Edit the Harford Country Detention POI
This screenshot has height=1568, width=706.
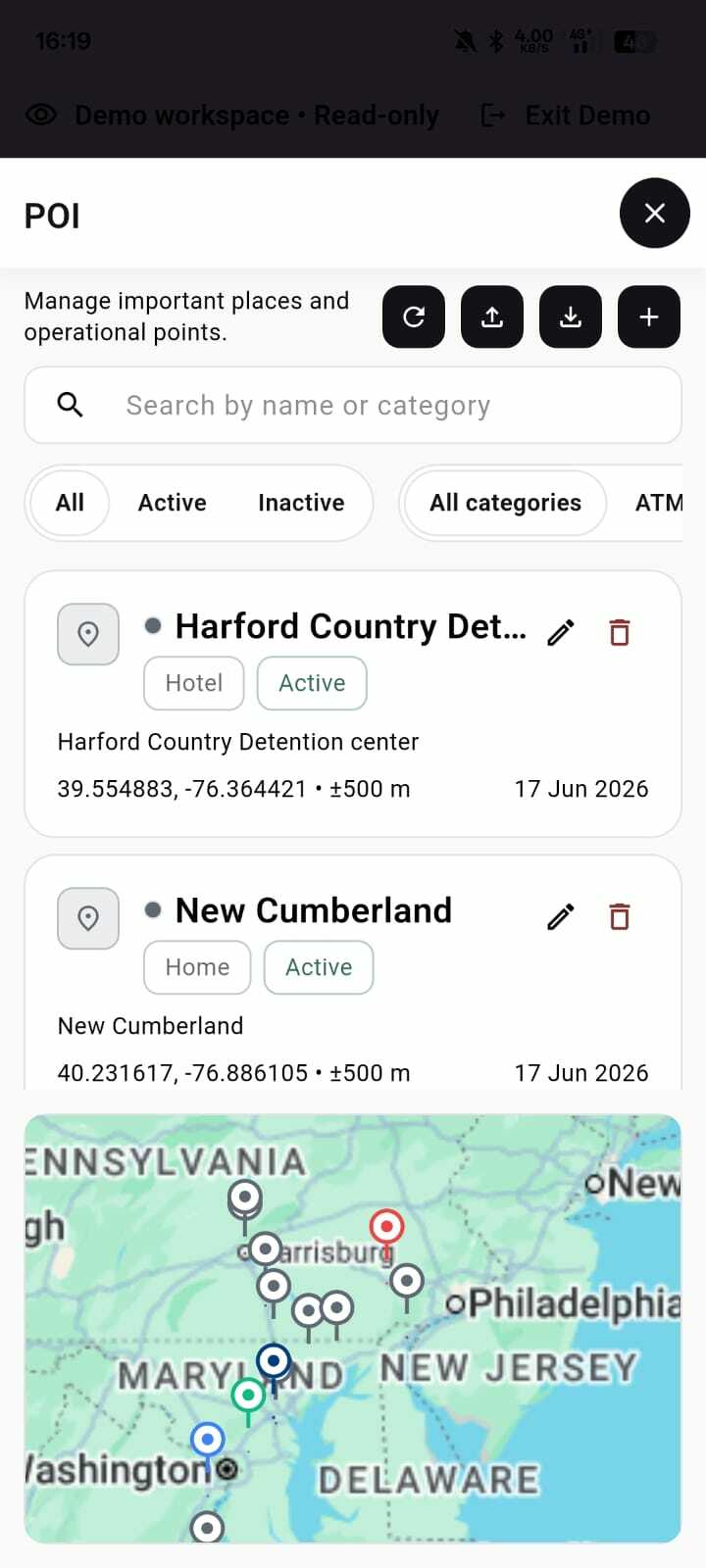pyautogui.click(x=561, y=633)
